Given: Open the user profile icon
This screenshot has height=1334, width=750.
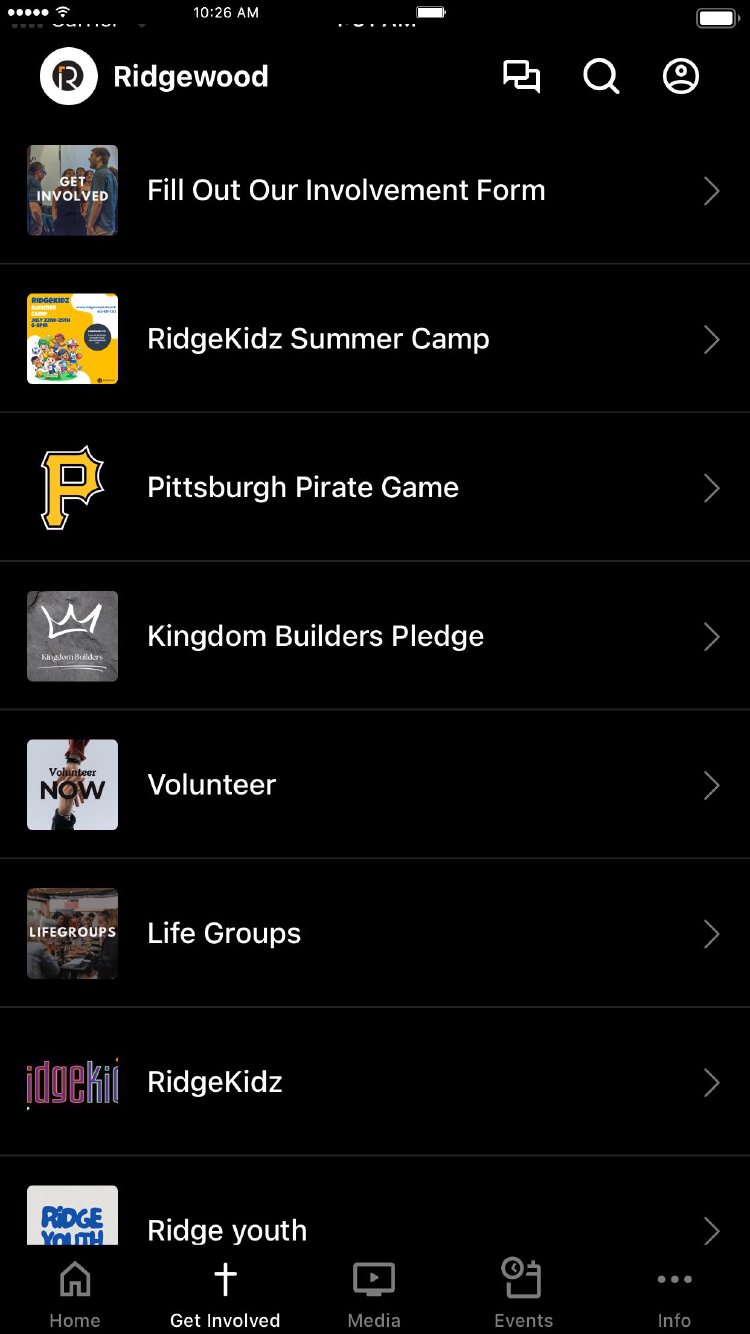Looking at the screenshot, I should click(x=681, y=77).
